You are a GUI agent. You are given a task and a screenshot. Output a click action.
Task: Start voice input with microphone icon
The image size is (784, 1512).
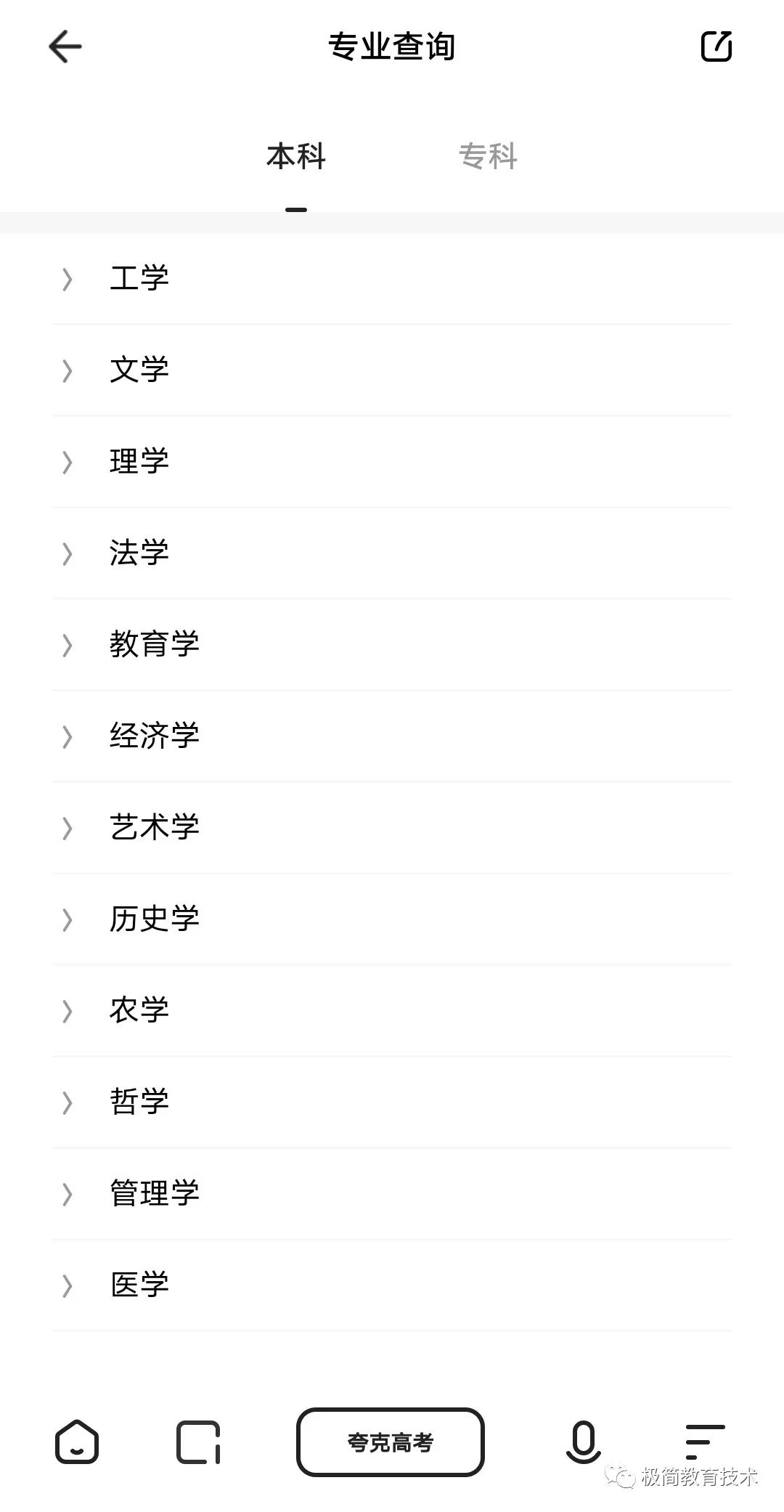pos(583,1442)
